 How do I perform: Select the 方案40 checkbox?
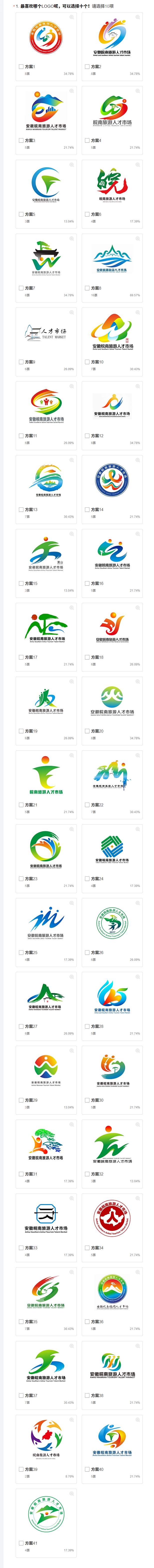click(x=87, y=1469)
